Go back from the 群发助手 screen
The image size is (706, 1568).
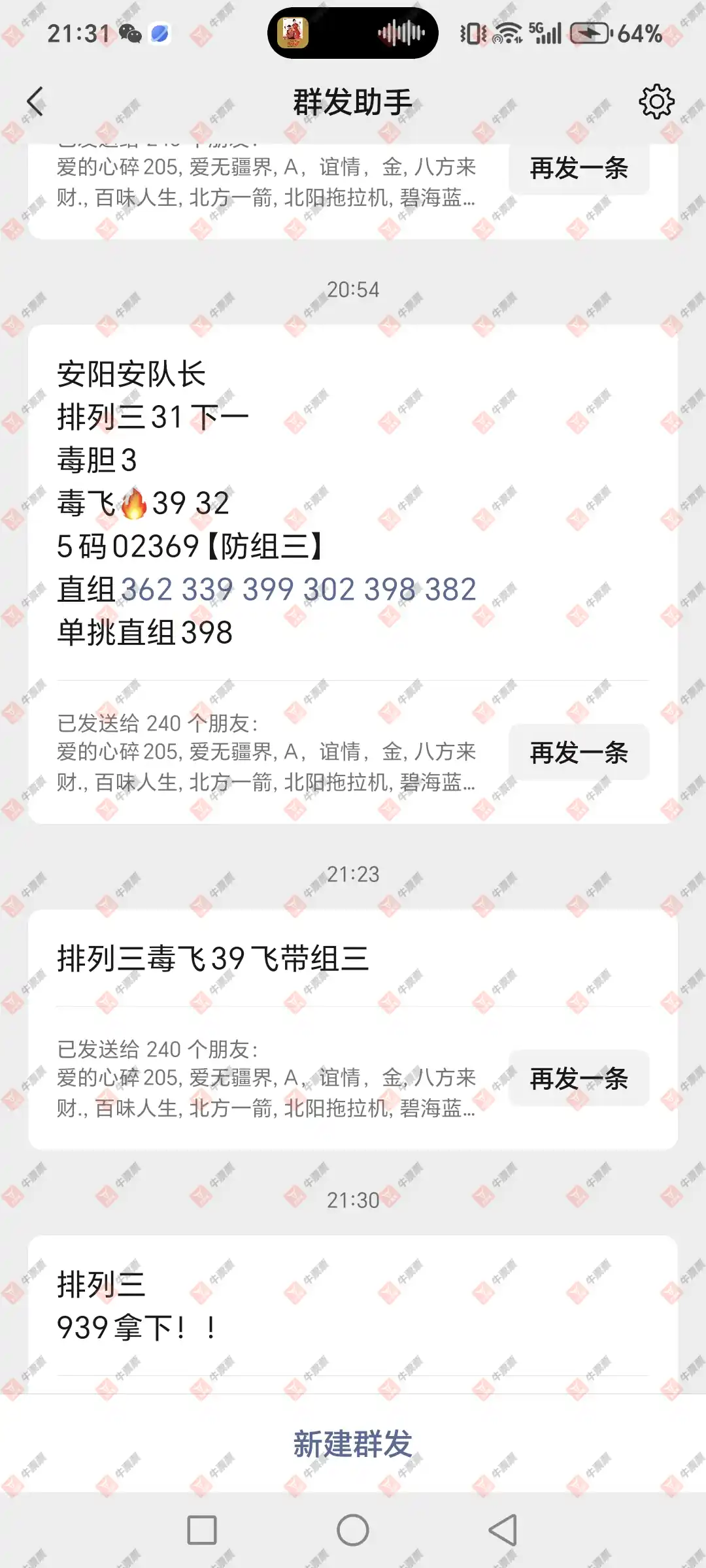(x=36, y=102)
